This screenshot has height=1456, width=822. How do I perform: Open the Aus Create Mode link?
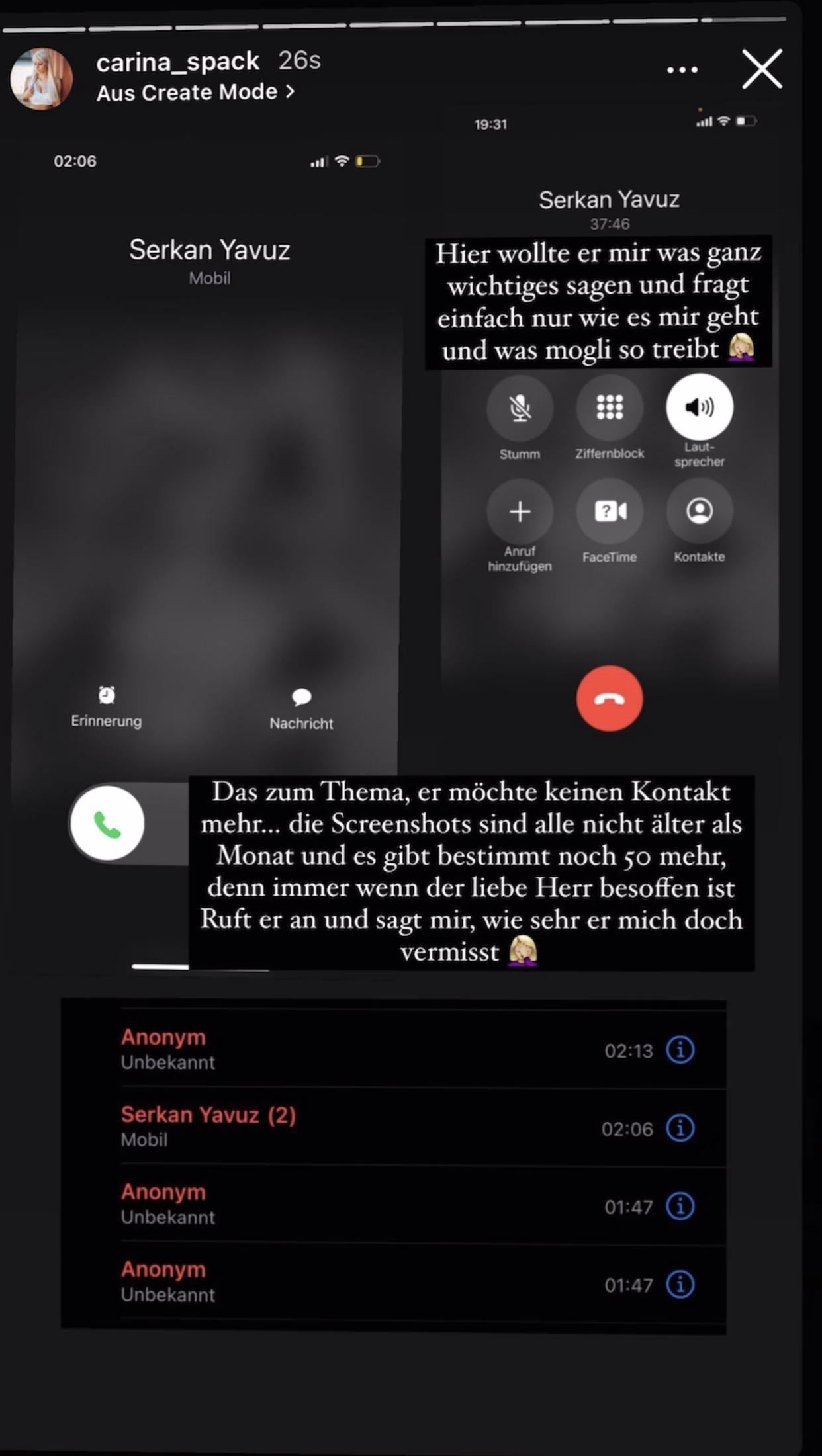click(195, 92)
